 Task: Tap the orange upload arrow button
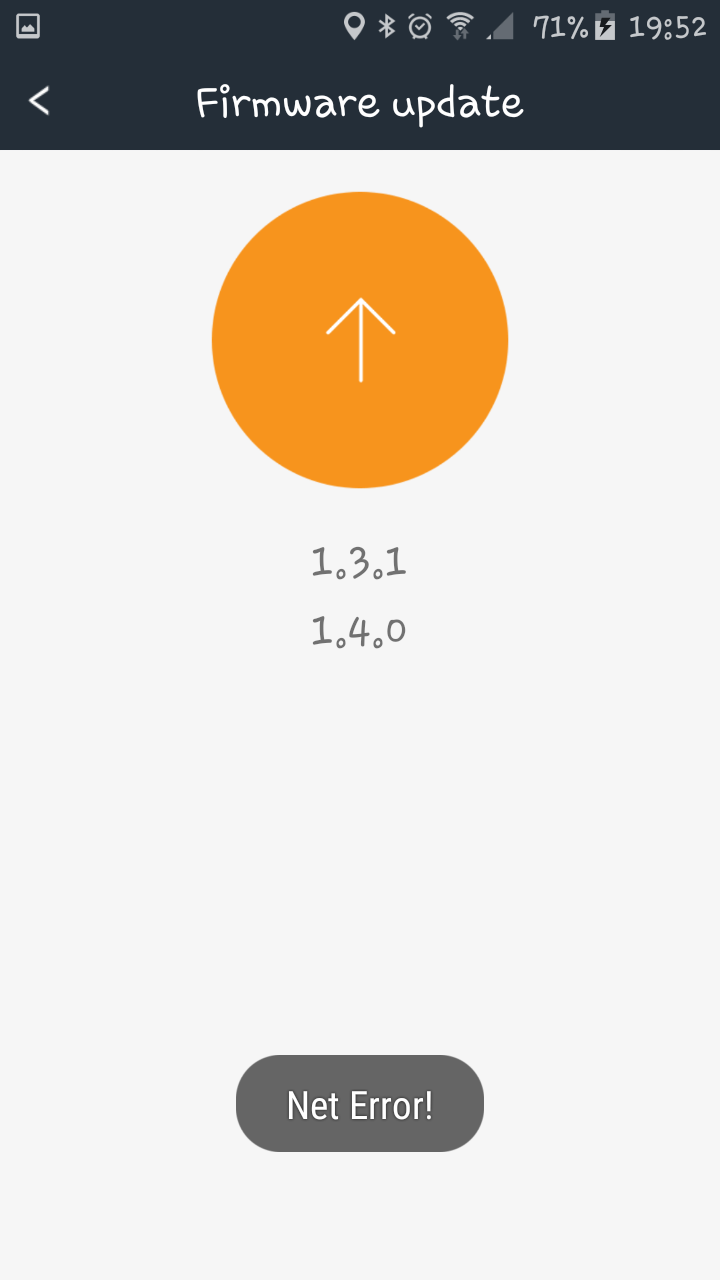[x=360, y=340]
